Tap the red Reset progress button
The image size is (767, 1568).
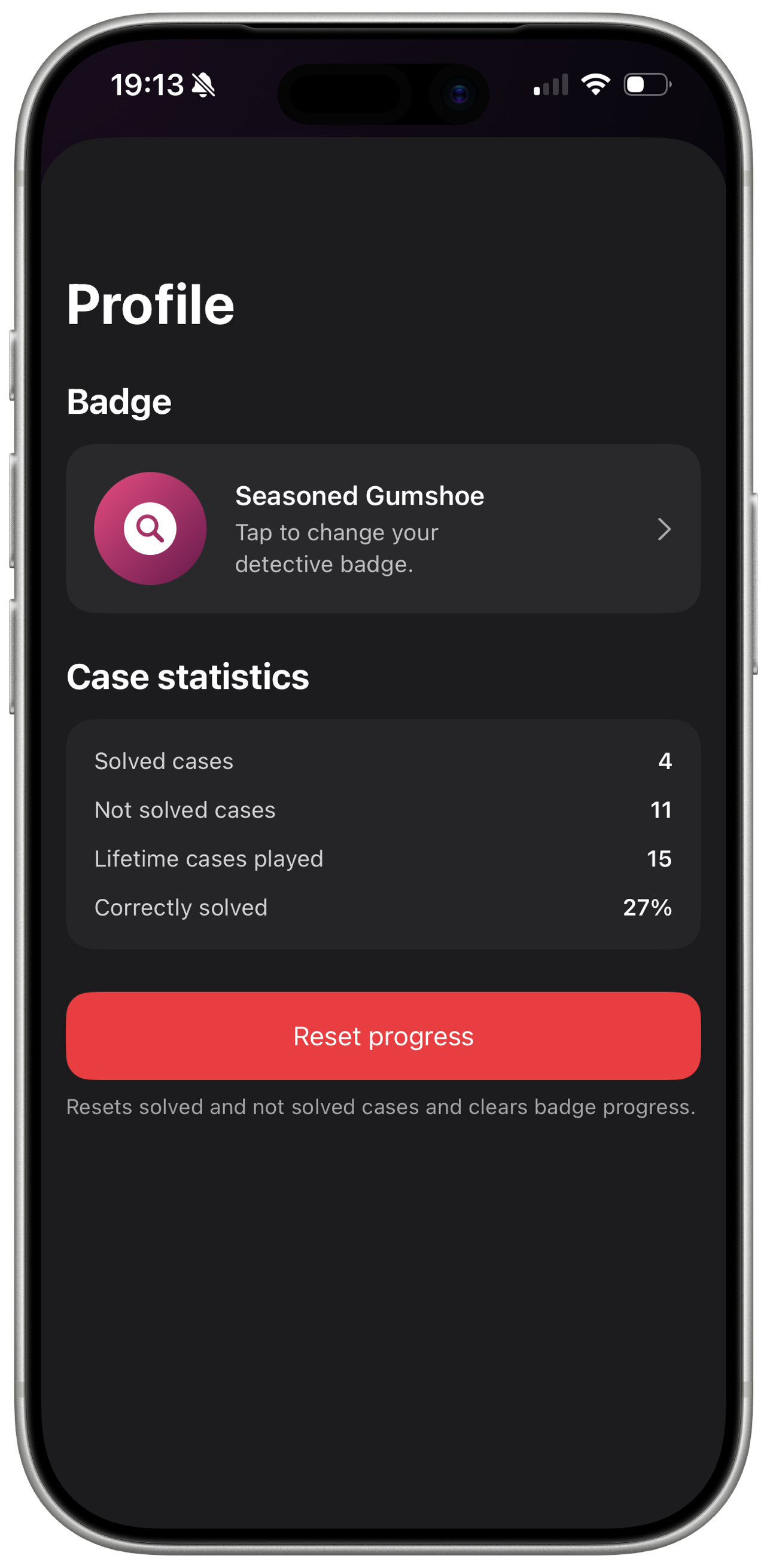click(383, 1036)
